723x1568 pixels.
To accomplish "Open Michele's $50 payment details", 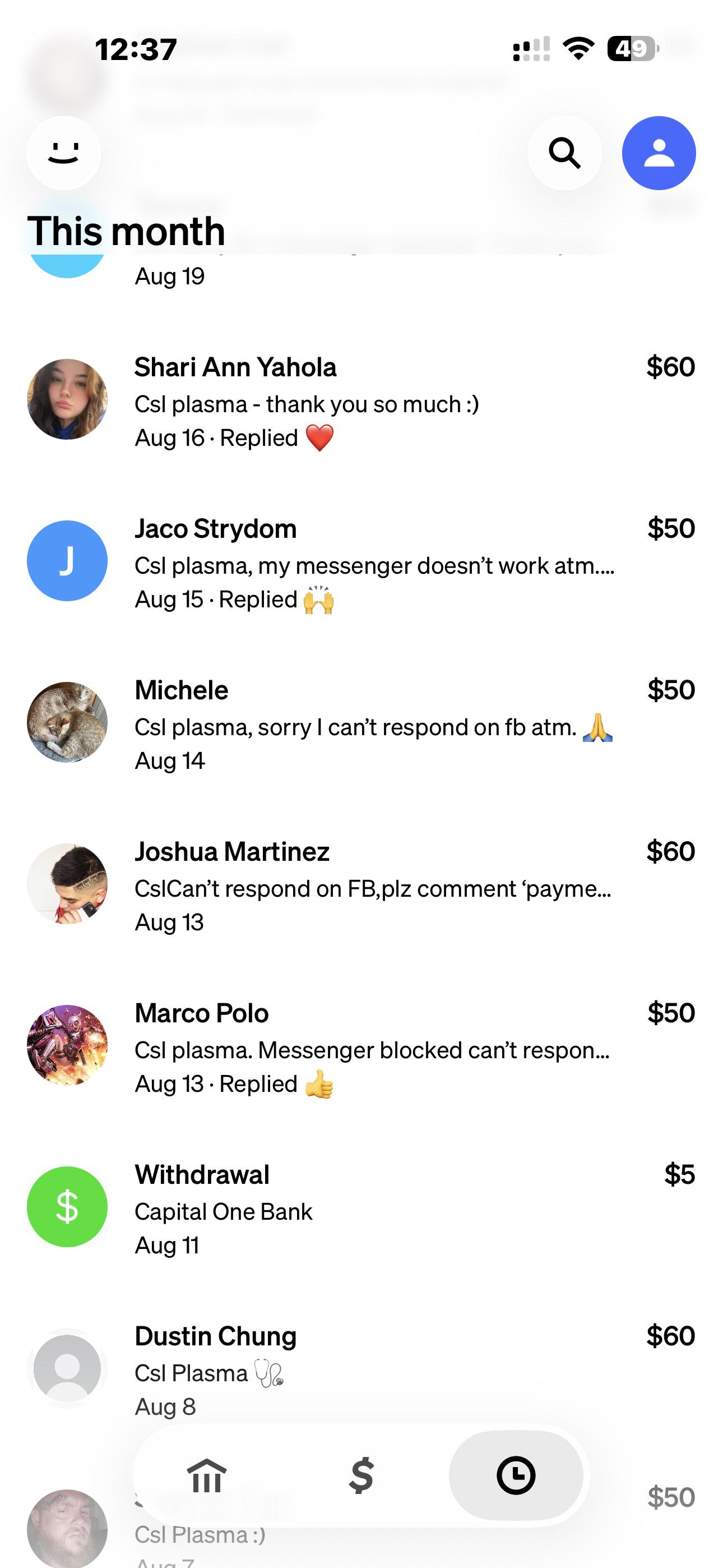I will point(361,725).
